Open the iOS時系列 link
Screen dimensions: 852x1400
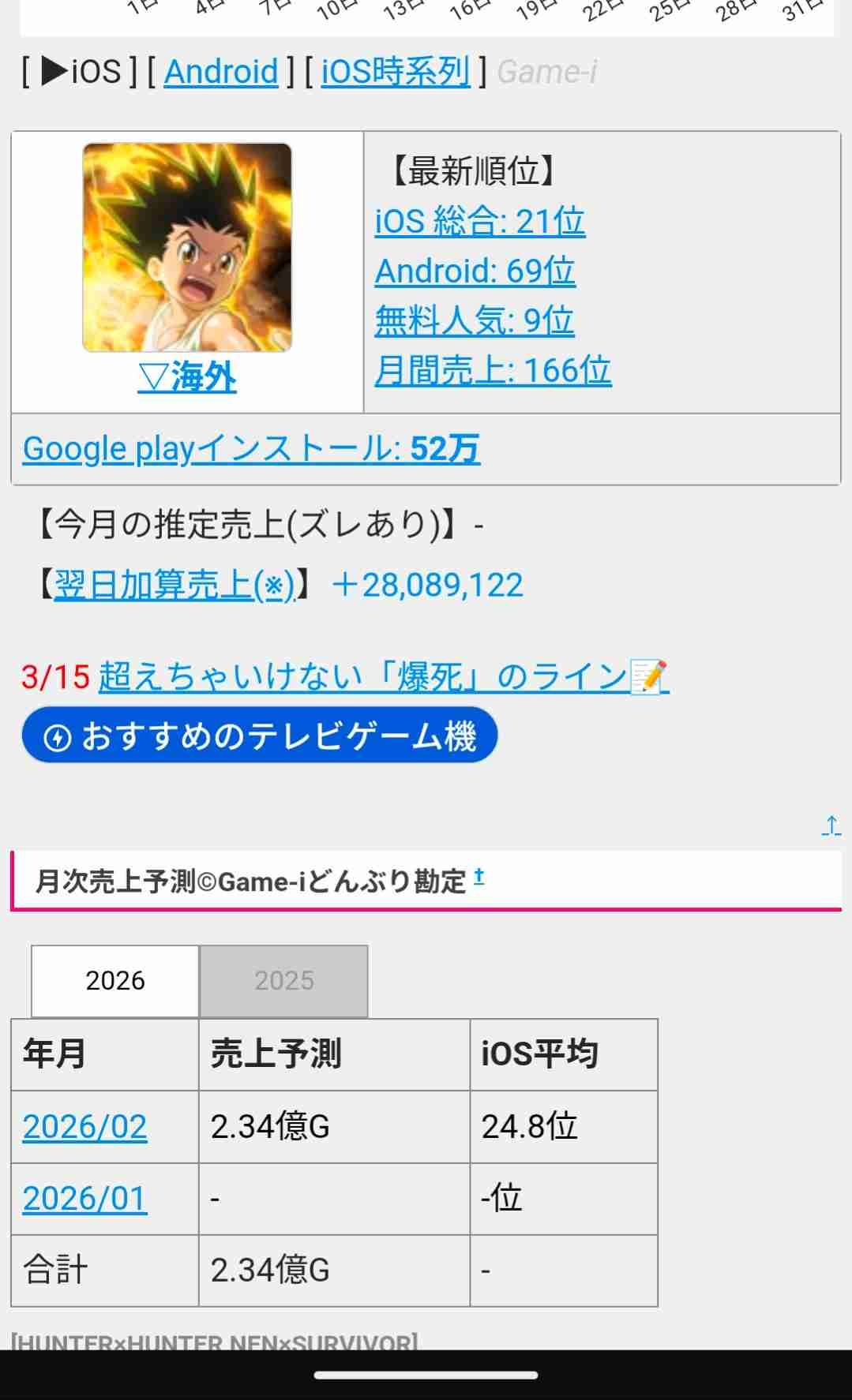pos(395,72)
